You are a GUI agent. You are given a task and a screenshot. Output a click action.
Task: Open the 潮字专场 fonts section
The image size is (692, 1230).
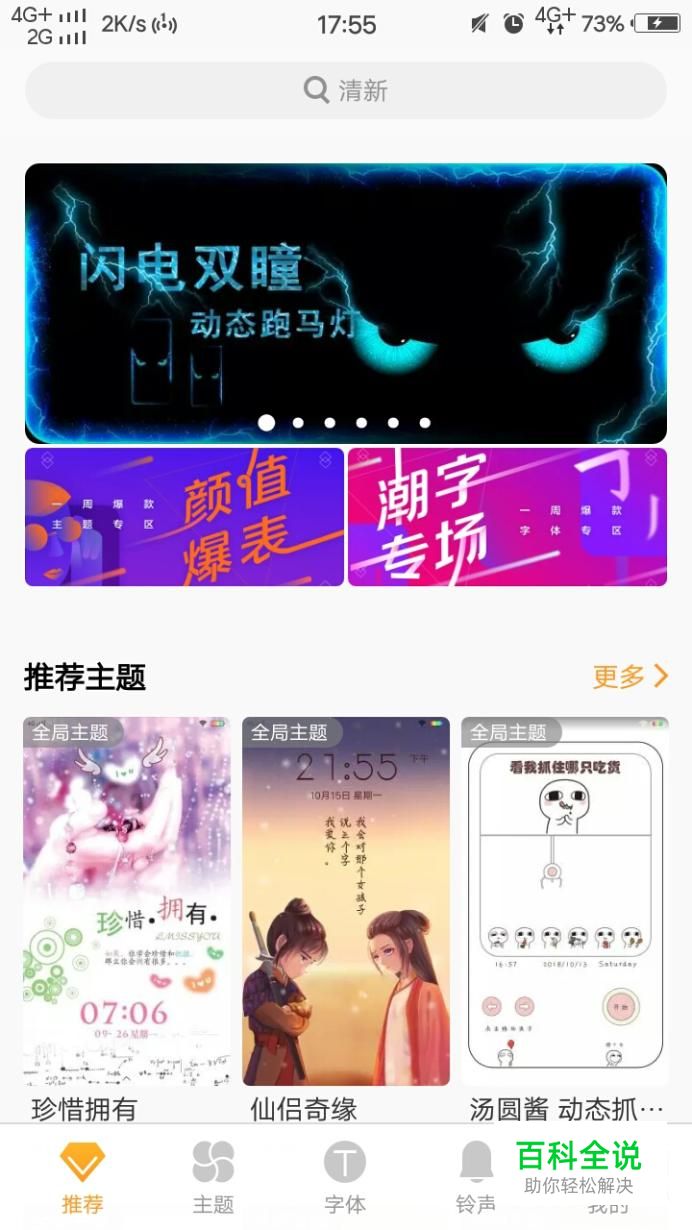507,516
